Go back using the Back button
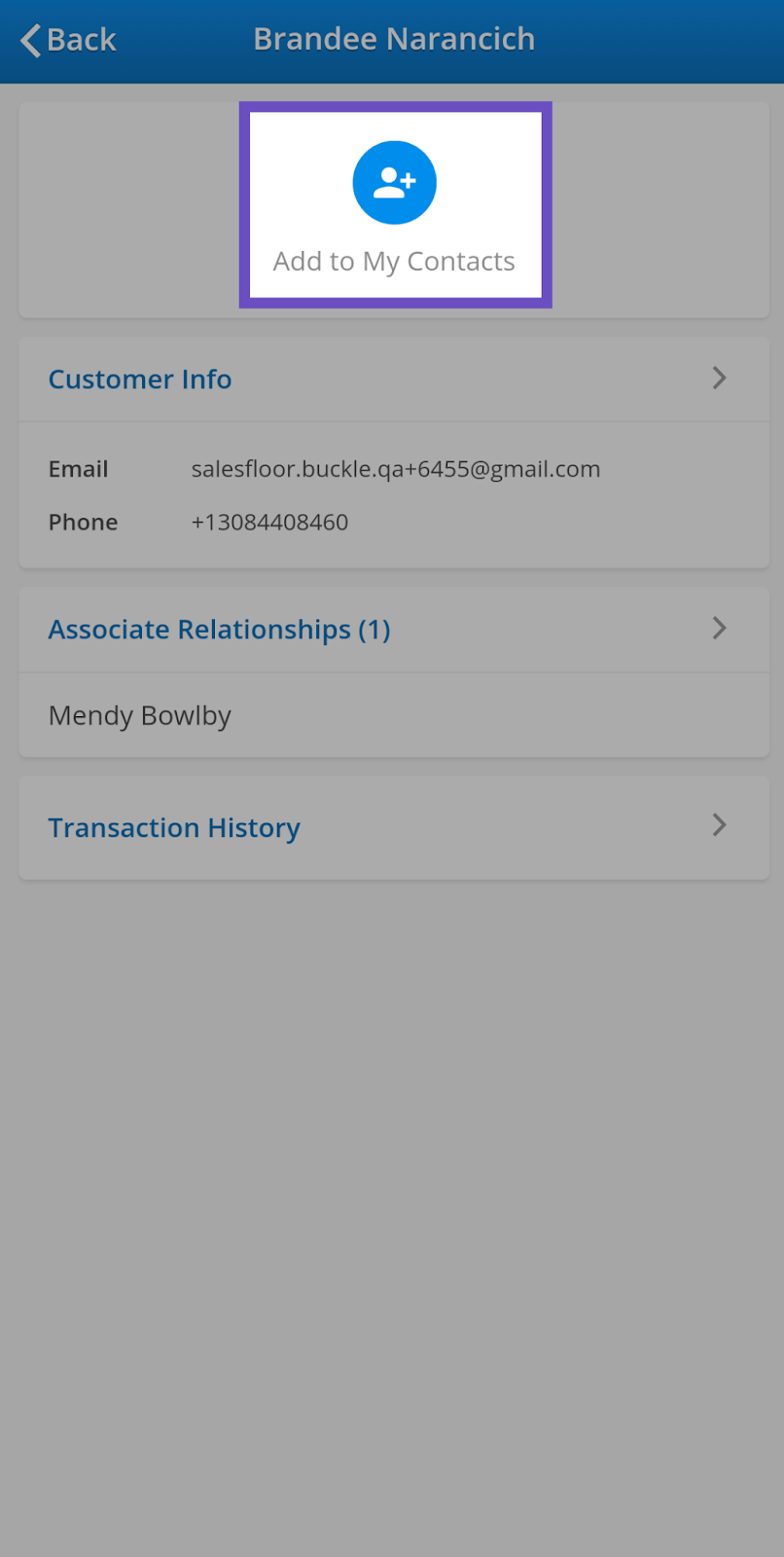The height and width of the screenshot is (1557, 784). (x=68, y=40)
